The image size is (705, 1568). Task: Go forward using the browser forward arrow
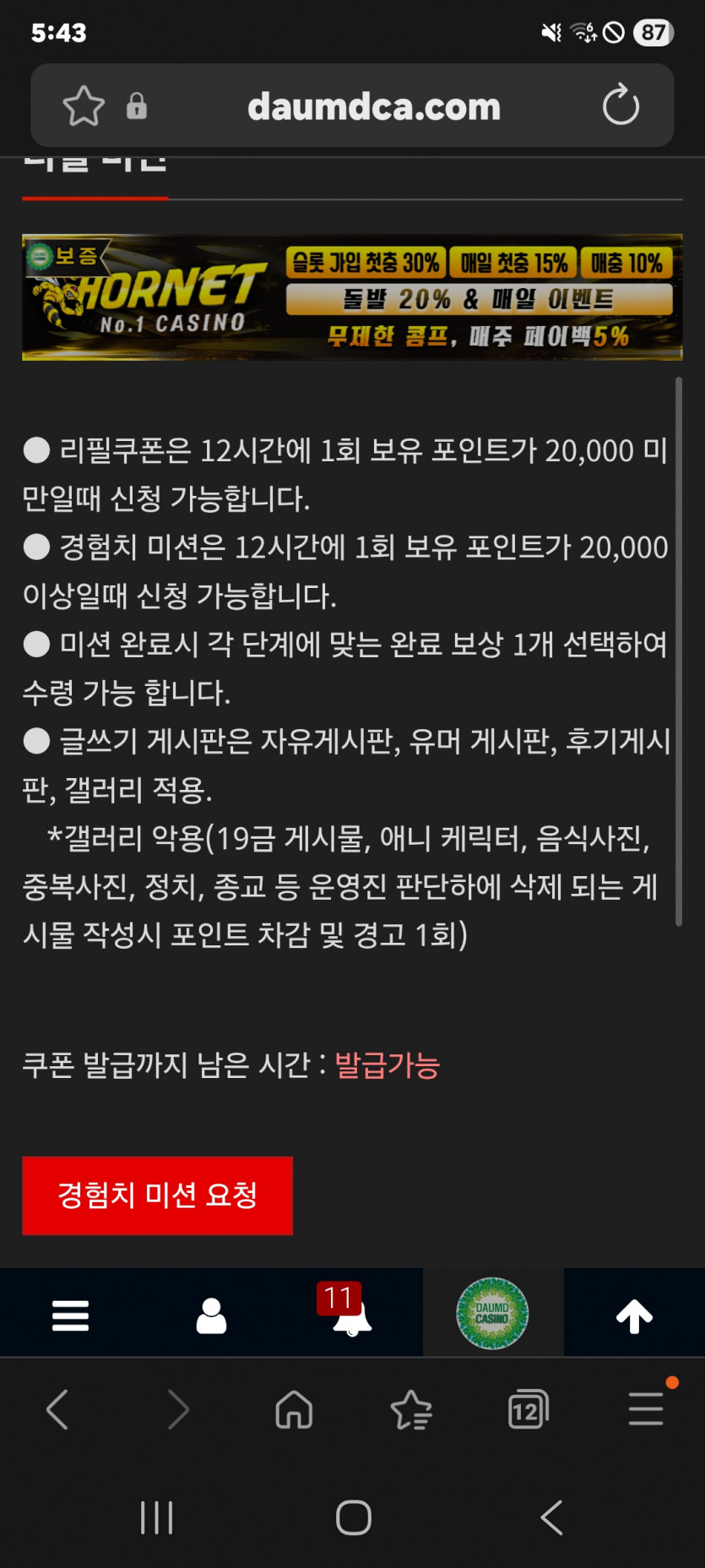coord(176,1409)
